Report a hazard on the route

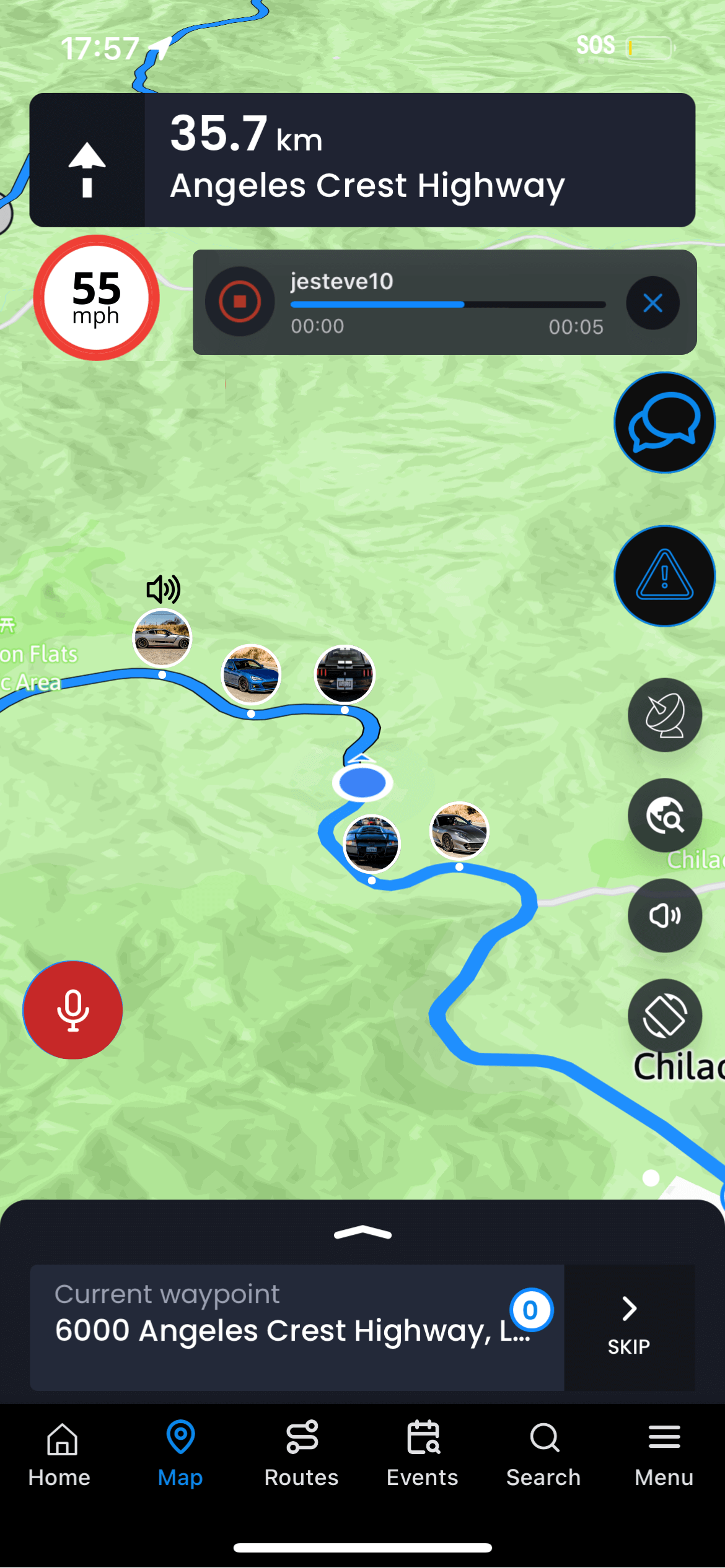pos(664,576)
